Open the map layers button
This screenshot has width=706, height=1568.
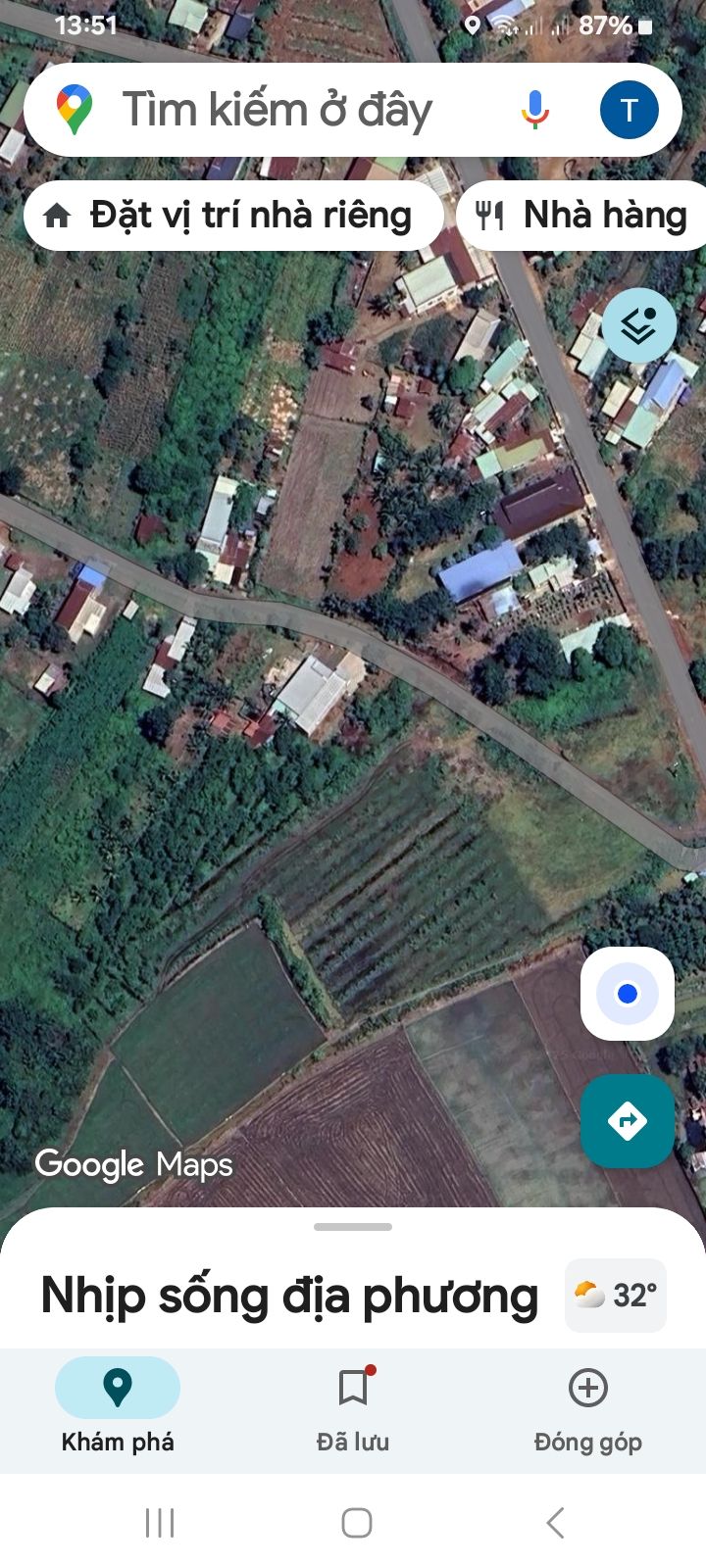pos(638,326)
